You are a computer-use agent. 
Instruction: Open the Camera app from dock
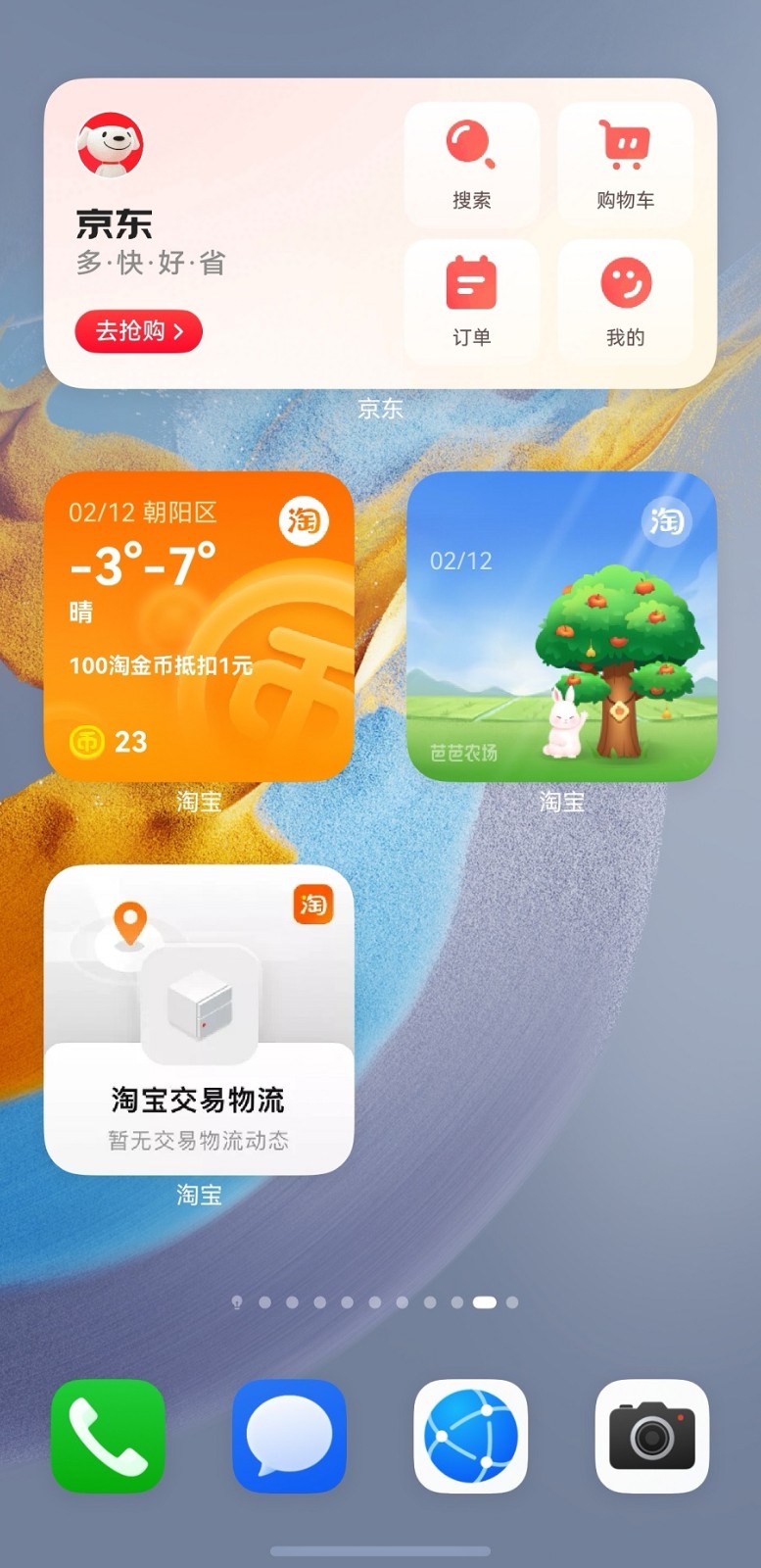[x=652, y=1436]
